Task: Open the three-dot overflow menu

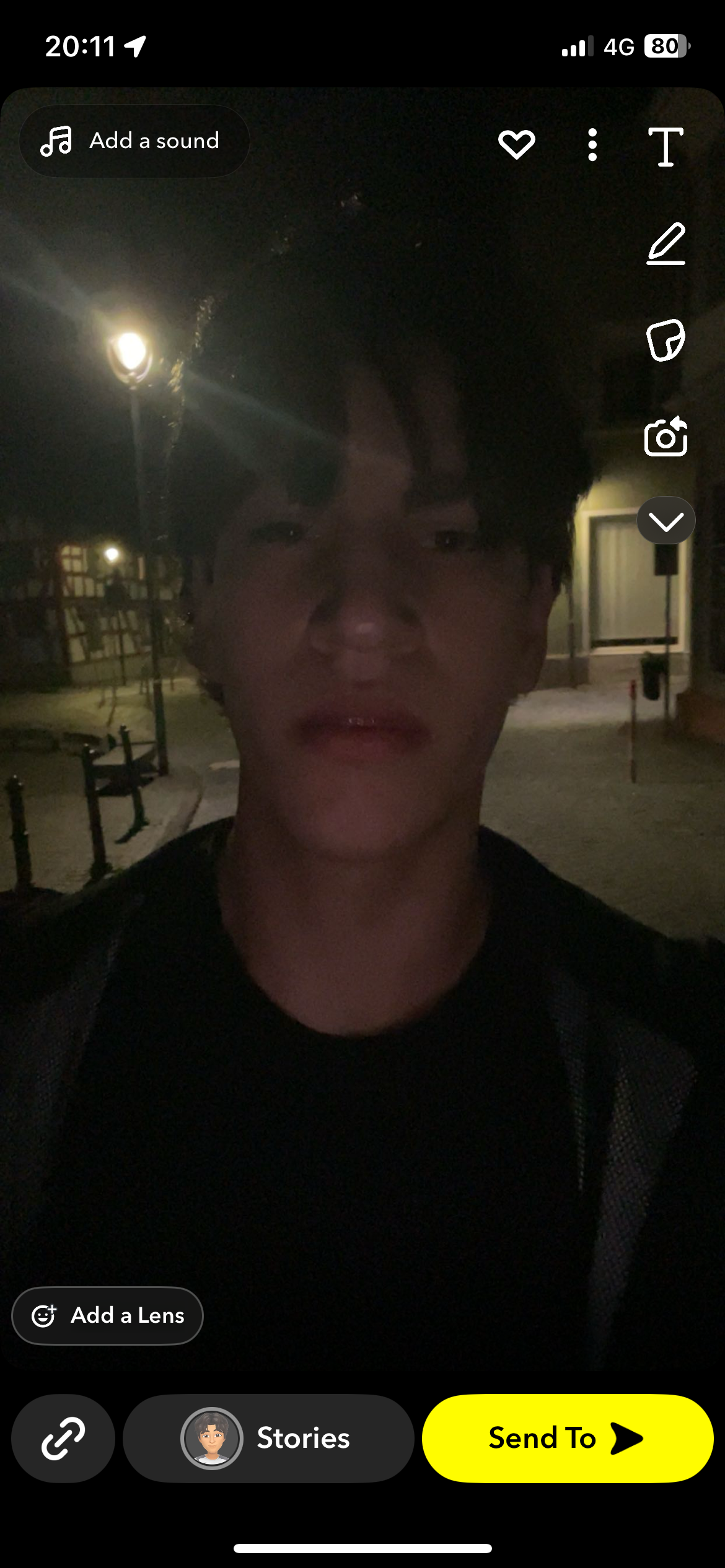Action: 592,145
